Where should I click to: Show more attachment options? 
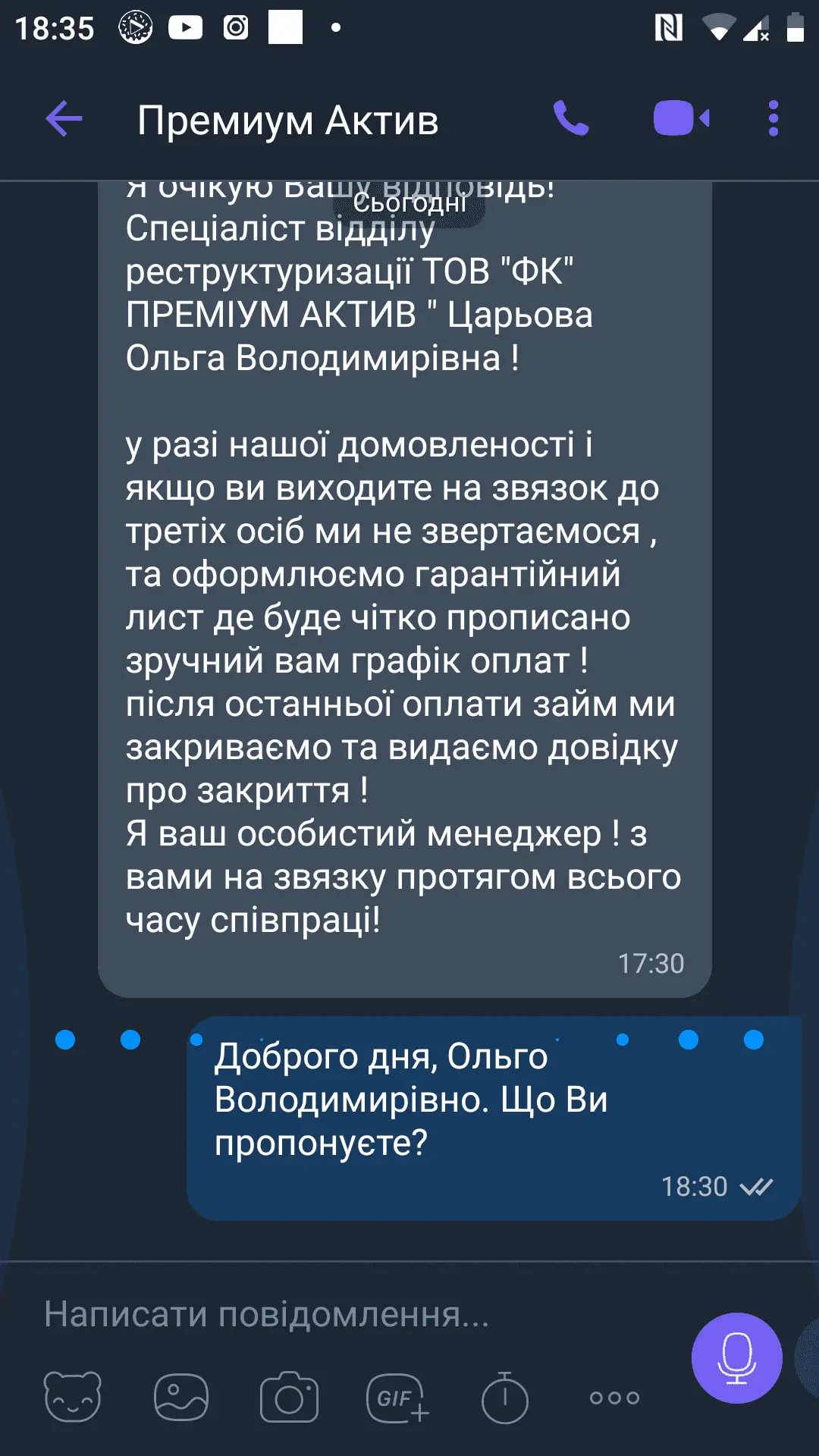tap(614, 1397)
